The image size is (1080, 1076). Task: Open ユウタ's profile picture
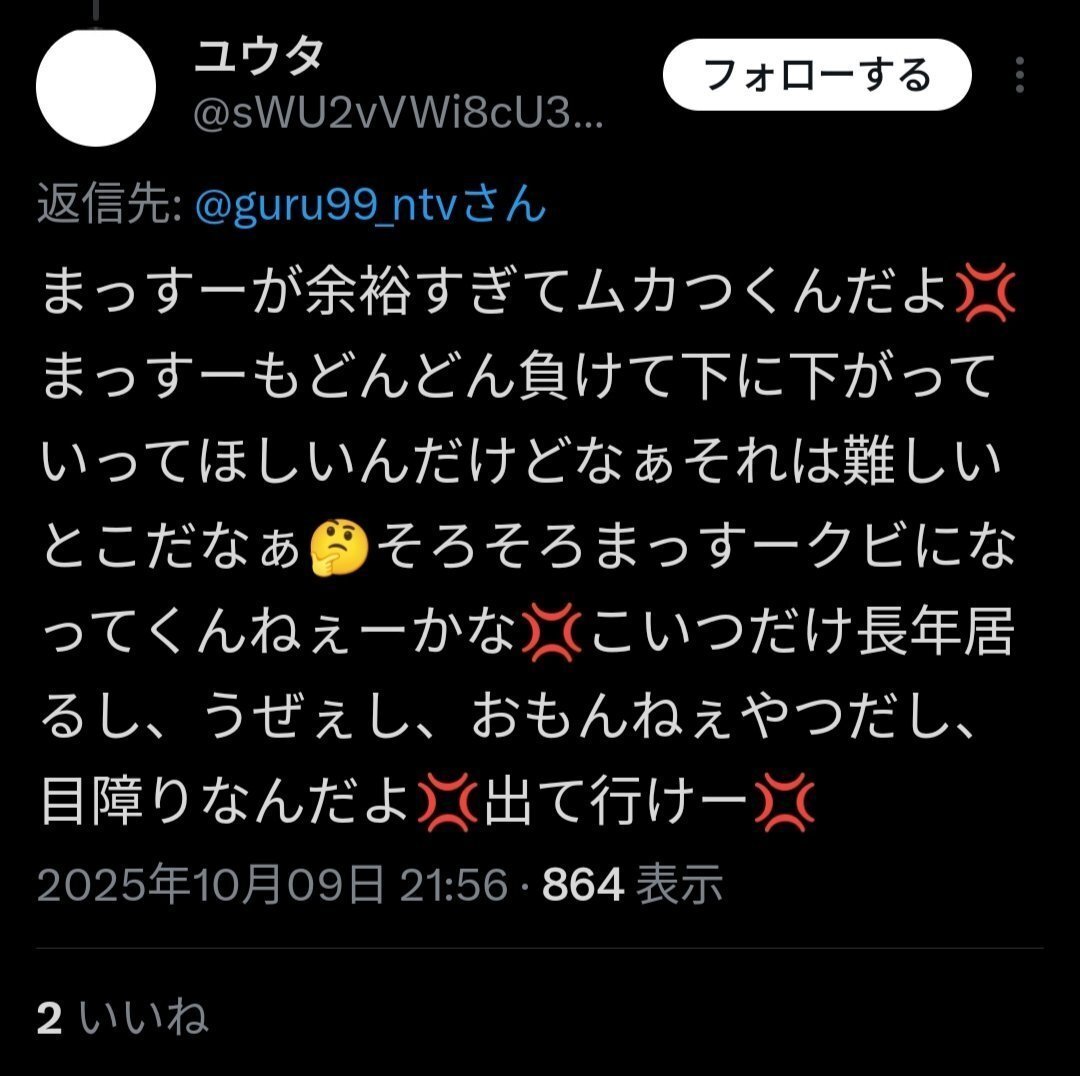[x=96, y=88]
